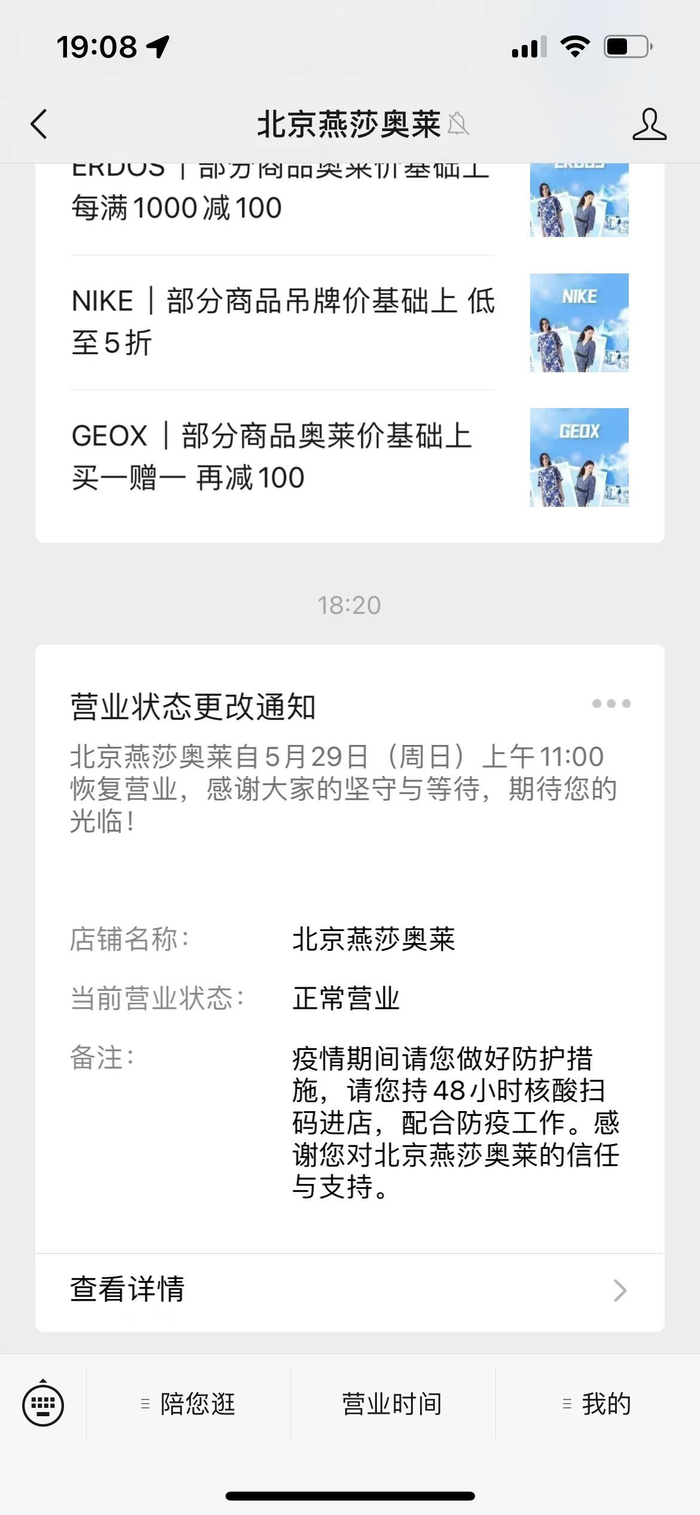Open the NIKE 低至5折 article
This screenshot has width=700, height=1515.
coord(283,322)
